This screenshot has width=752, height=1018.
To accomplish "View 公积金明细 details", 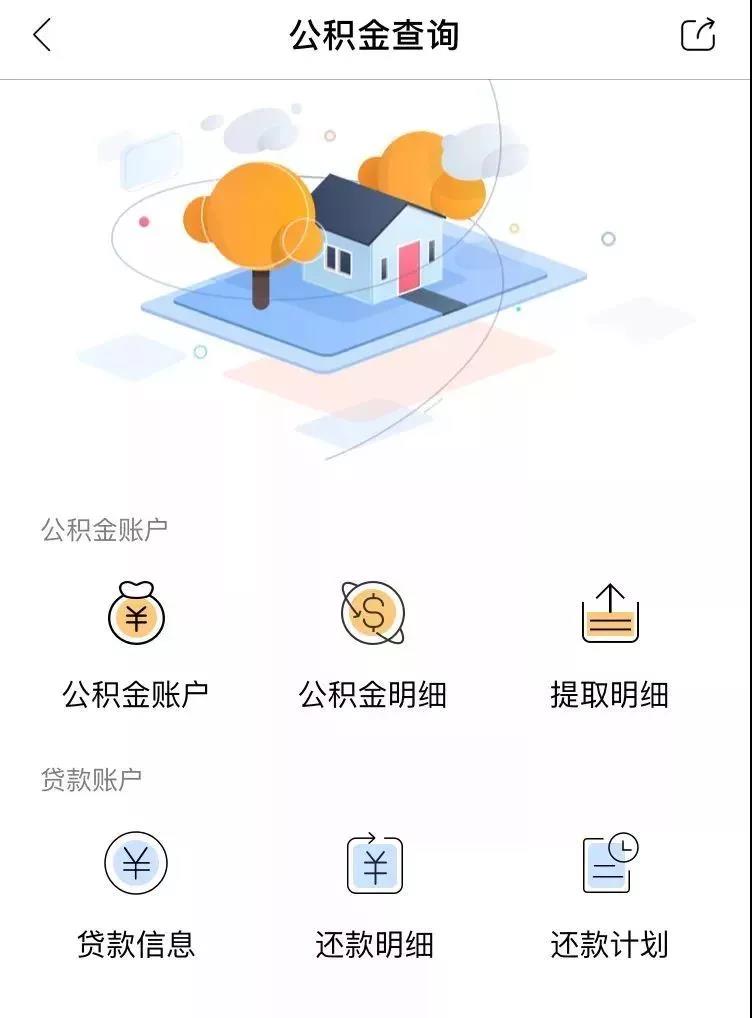I will pos(373,642).
